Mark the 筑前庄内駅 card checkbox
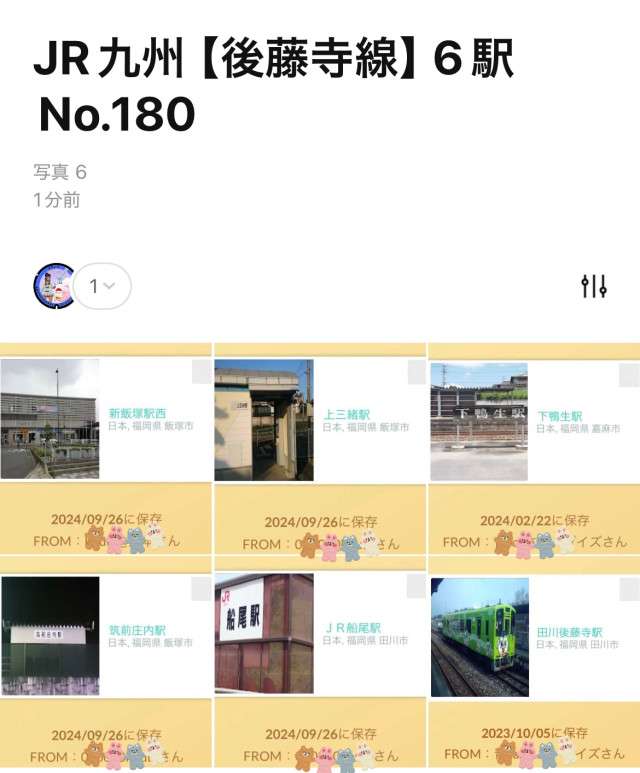Image resolution: width=640 pixels, height=773 pixels. click(202, 588)
